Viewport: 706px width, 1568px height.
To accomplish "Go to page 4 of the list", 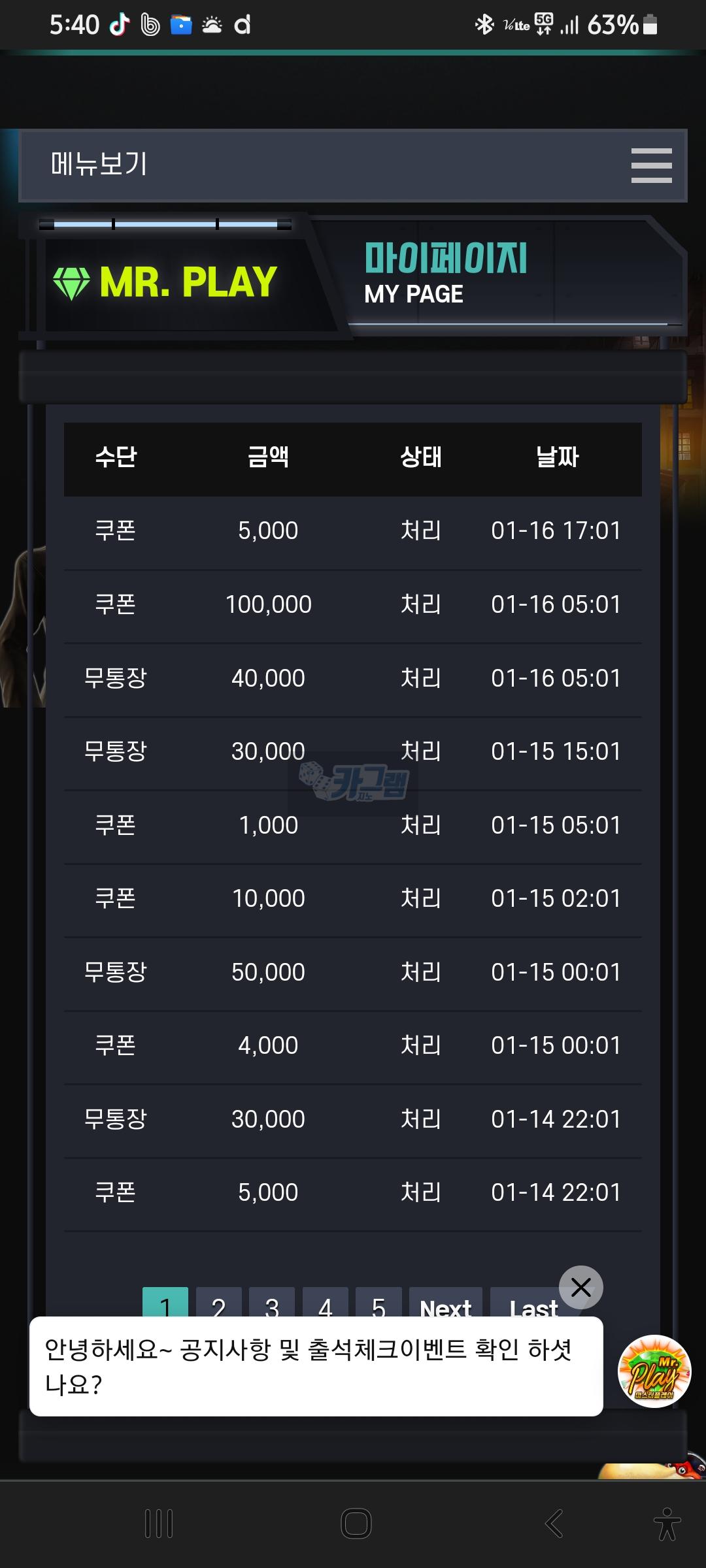I will (325, 1303).
